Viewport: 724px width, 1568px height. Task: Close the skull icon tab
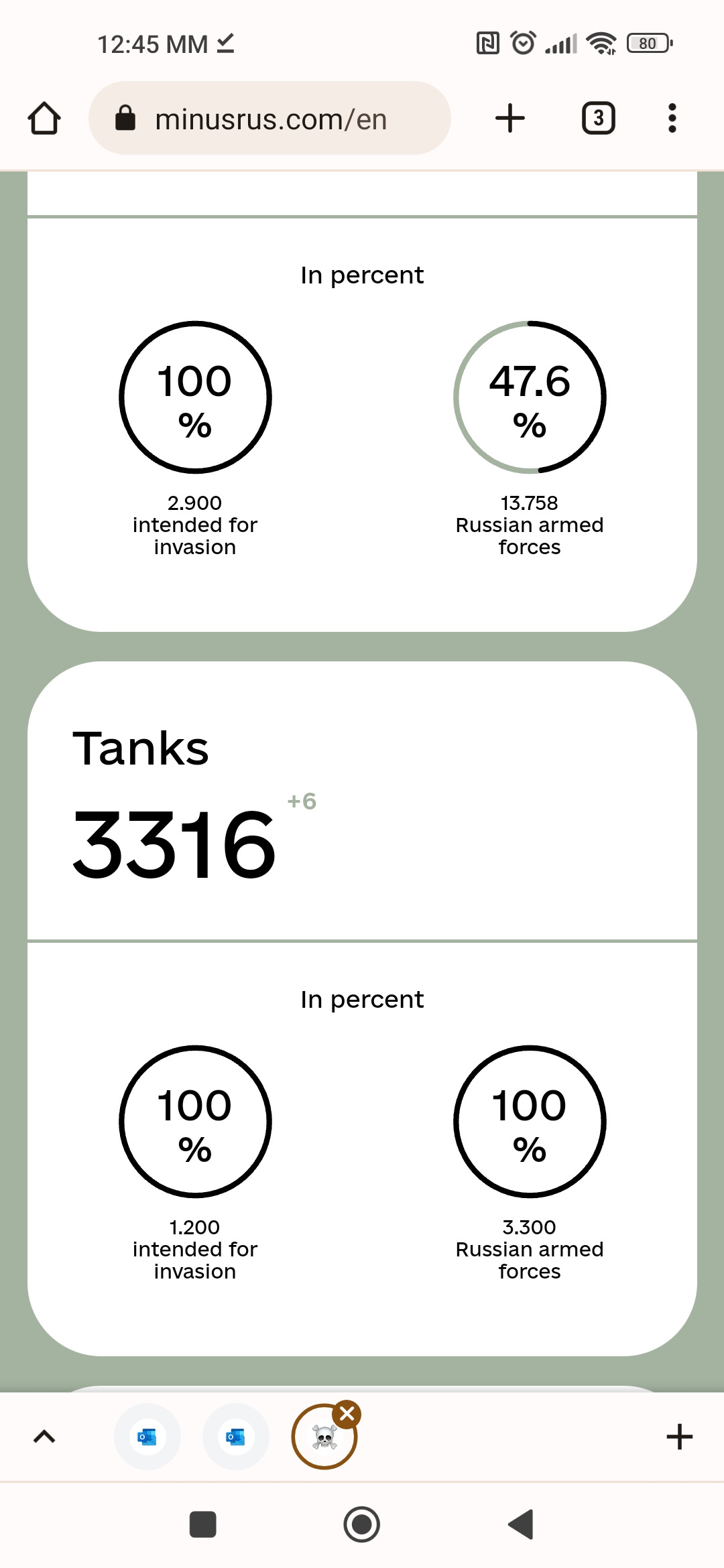point(347,1414)
